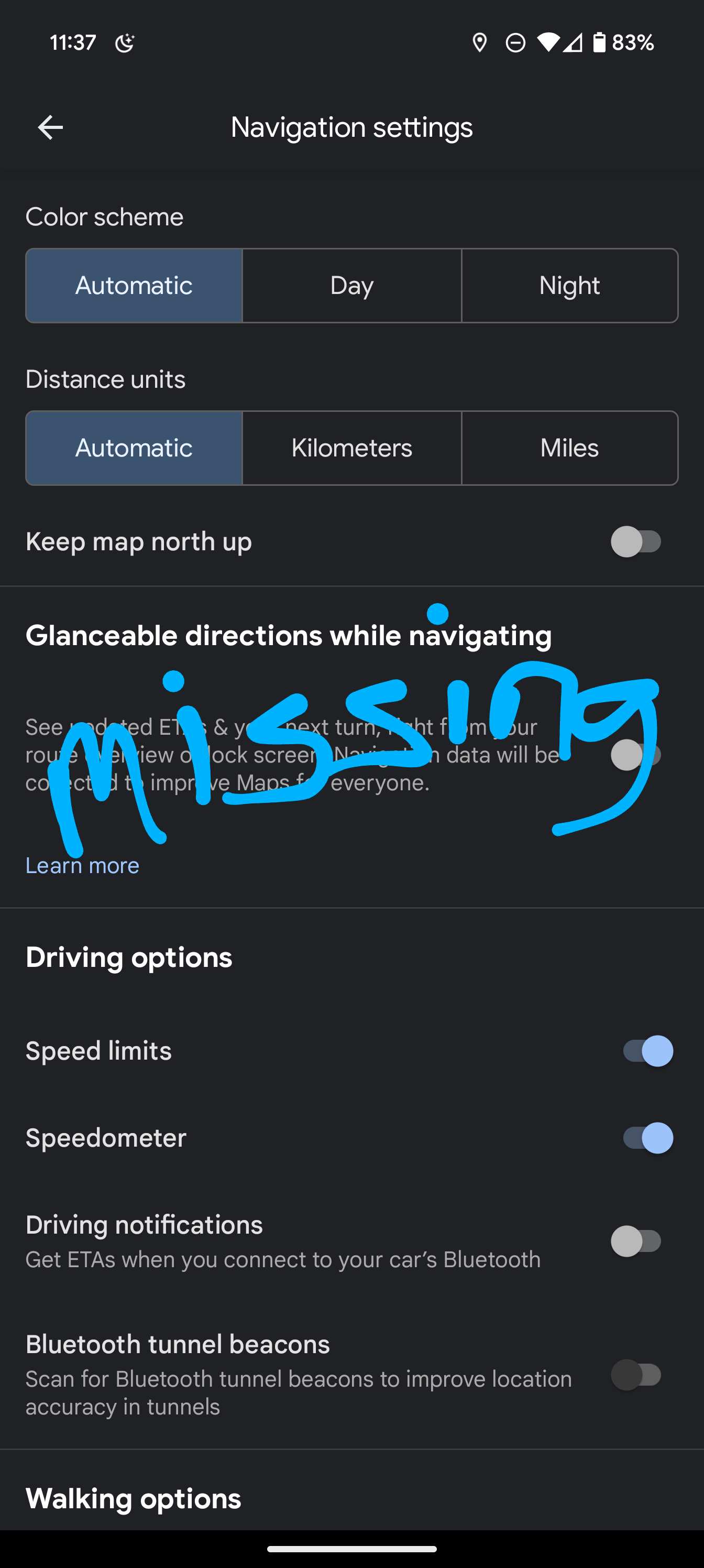
Task: Turn on Glanceable directions while navigating
Action: click(x=635, y=755)
